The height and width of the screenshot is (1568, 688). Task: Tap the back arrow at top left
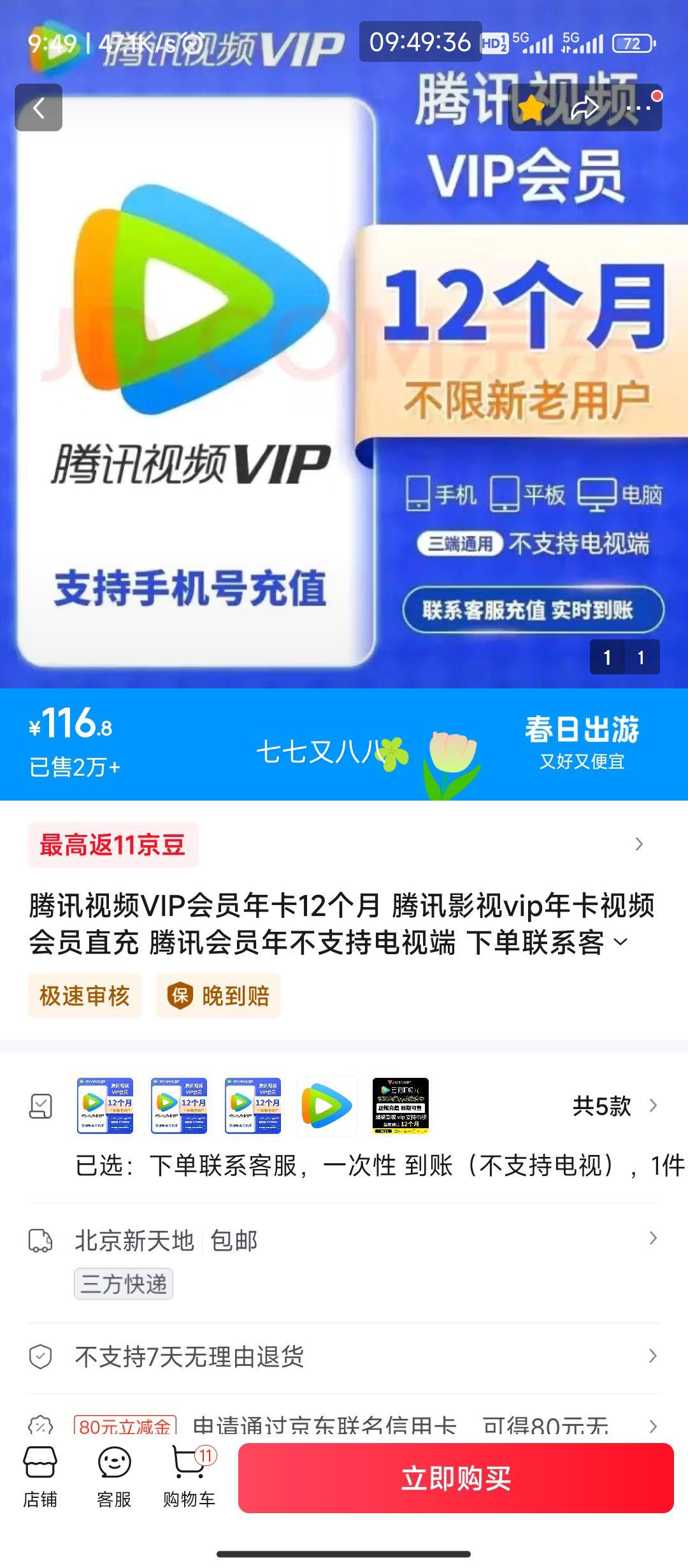pos(39,107)
